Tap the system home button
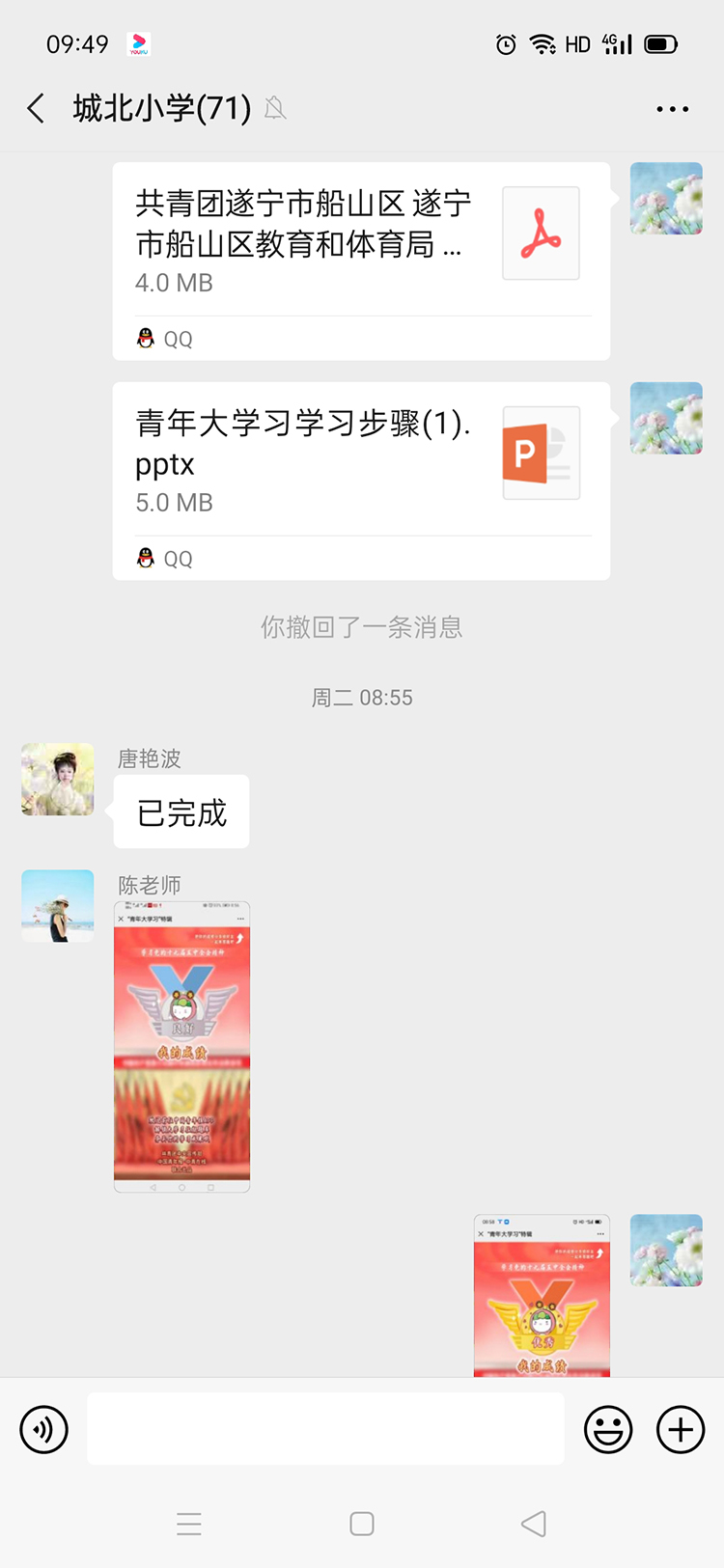 (x=362, y=1524)
